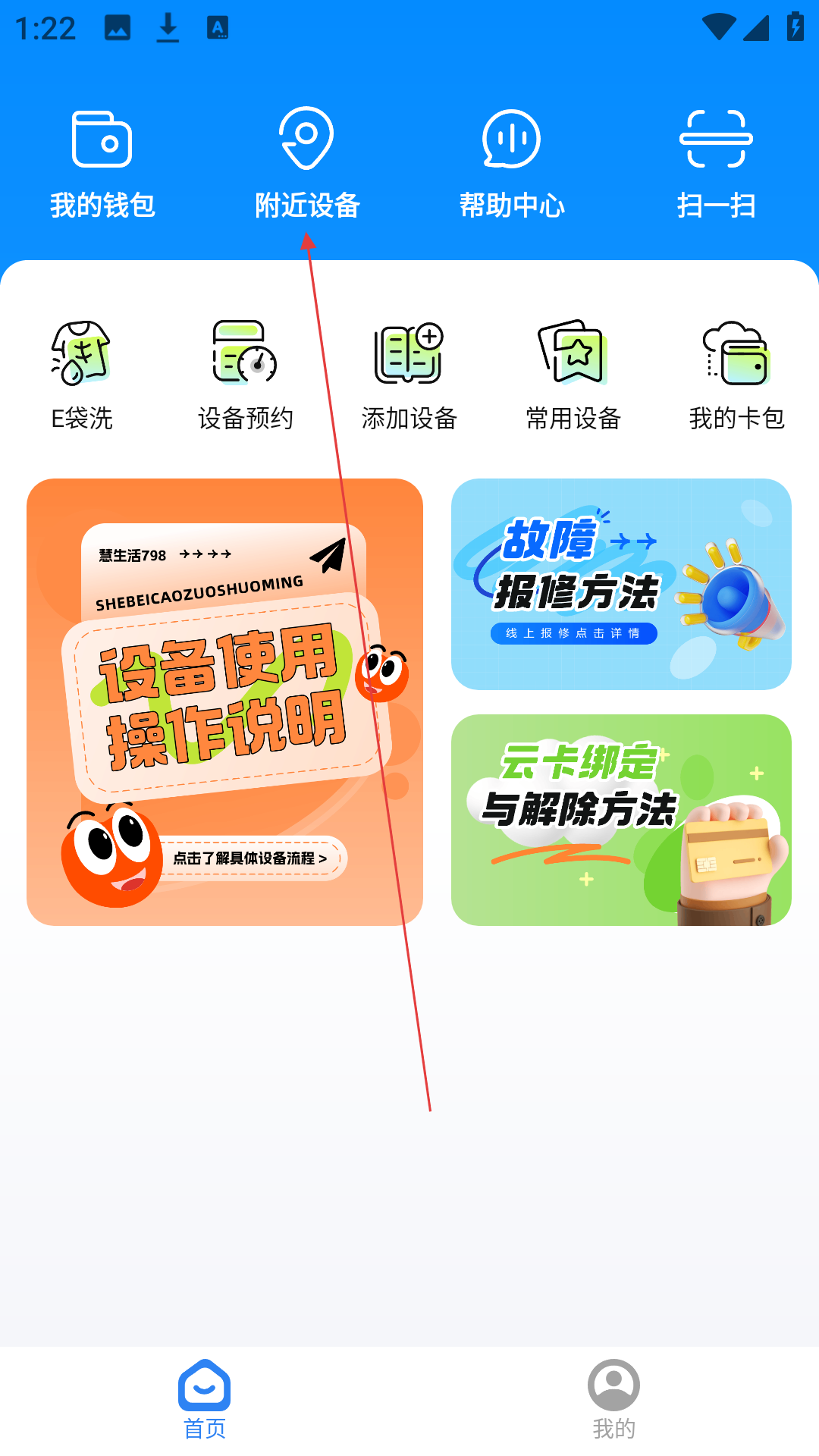Open 我的钱包 wallet
The image size is (819, 1456).
(102, 164)
